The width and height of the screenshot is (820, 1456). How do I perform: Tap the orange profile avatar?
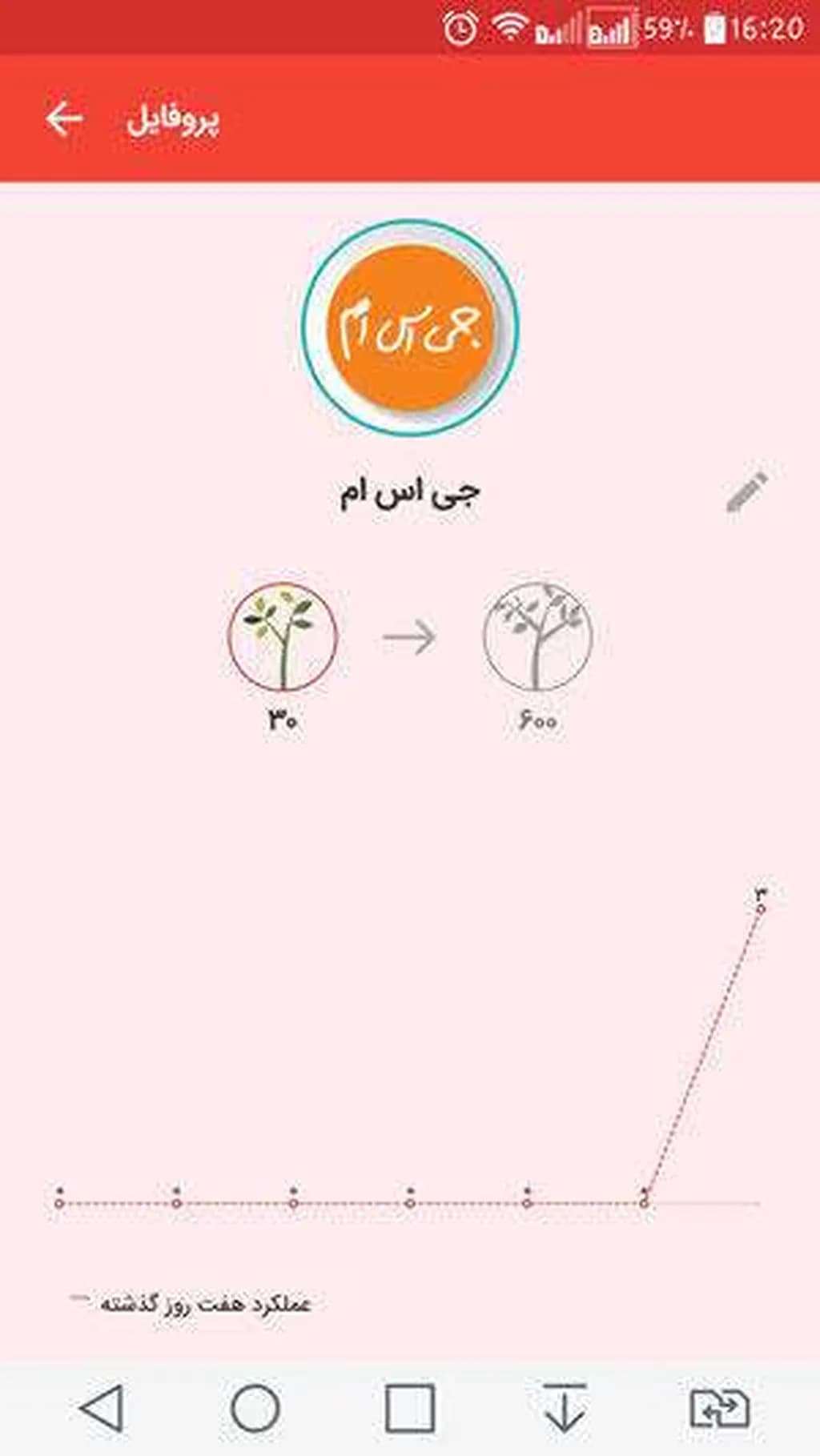[x=410, y=328]
